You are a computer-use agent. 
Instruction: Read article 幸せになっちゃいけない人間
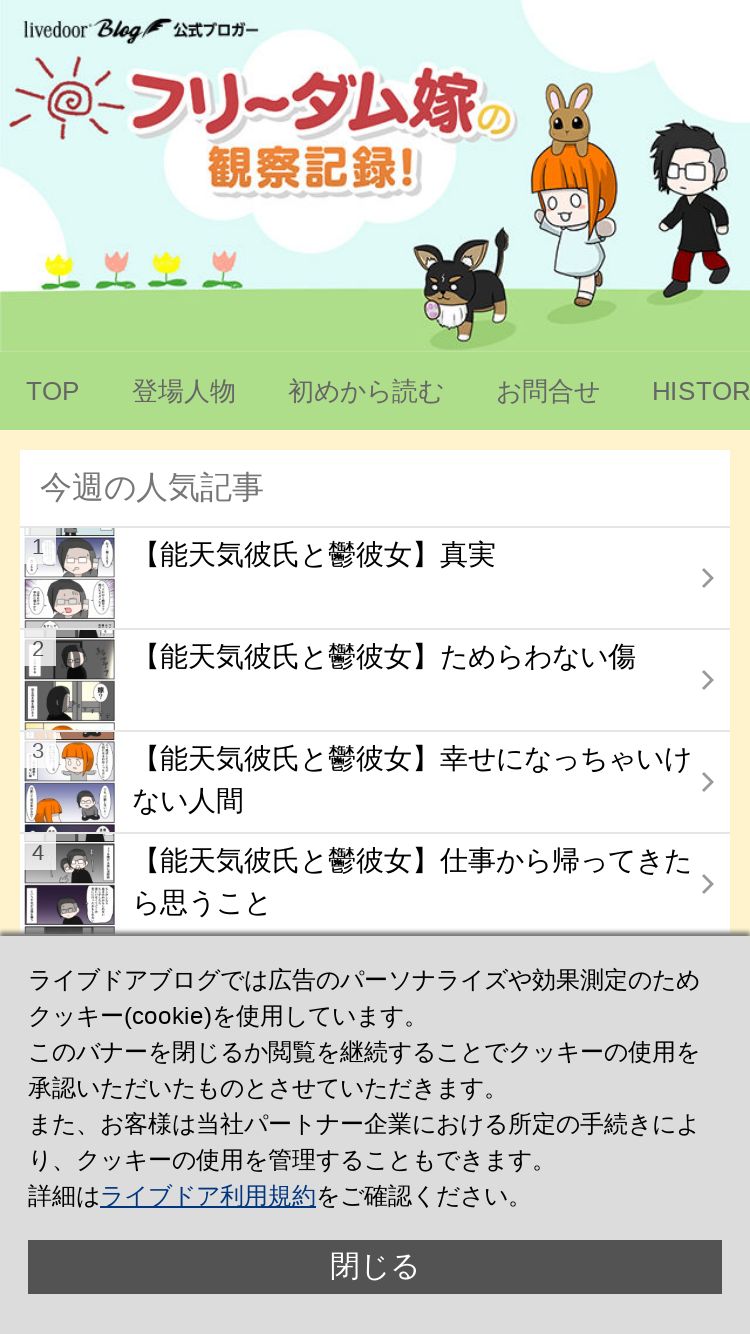[375, 782]
